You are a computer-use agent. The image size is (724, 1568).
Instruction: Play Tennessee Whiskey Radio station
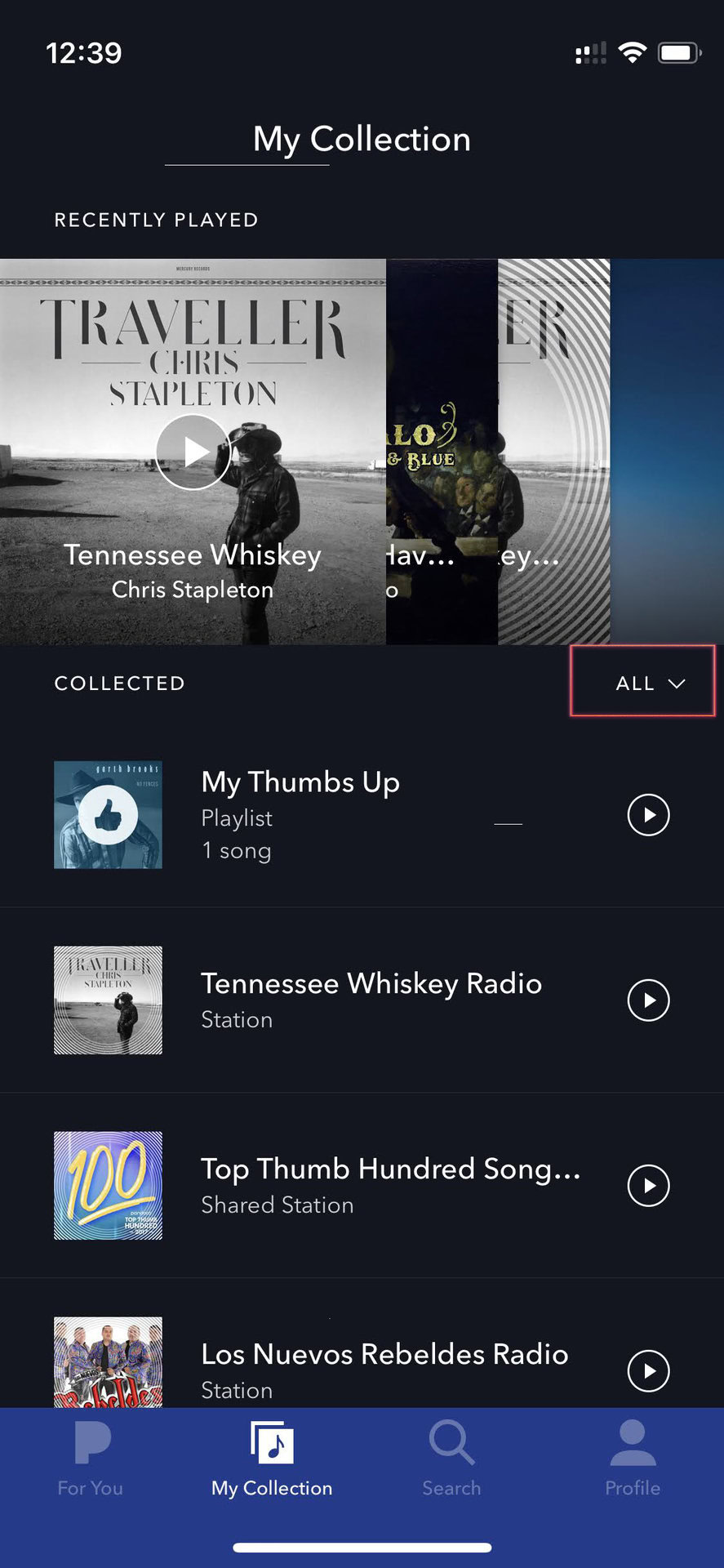(648, 1000)
